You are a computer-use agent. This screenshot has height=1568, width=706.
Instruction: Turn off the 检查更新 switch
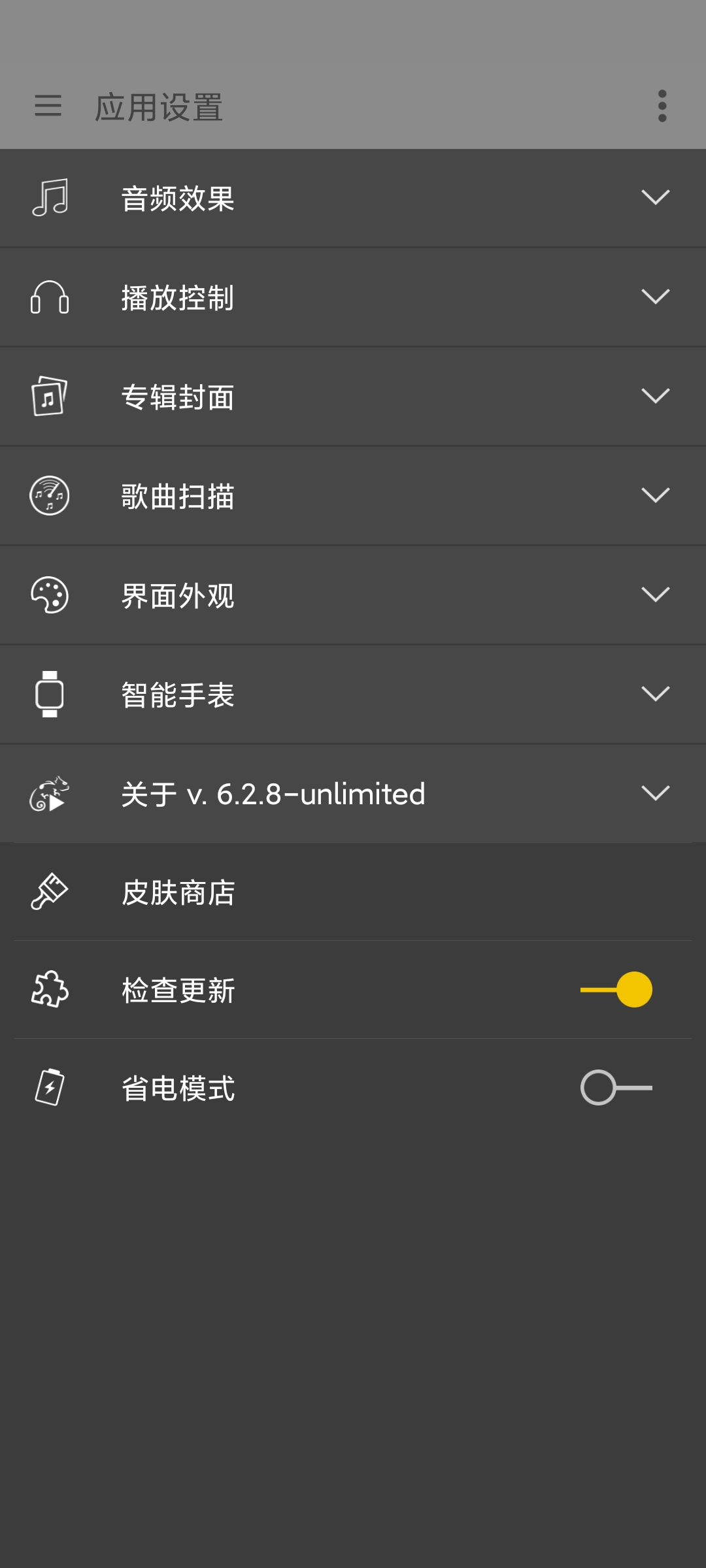[616, 990]
